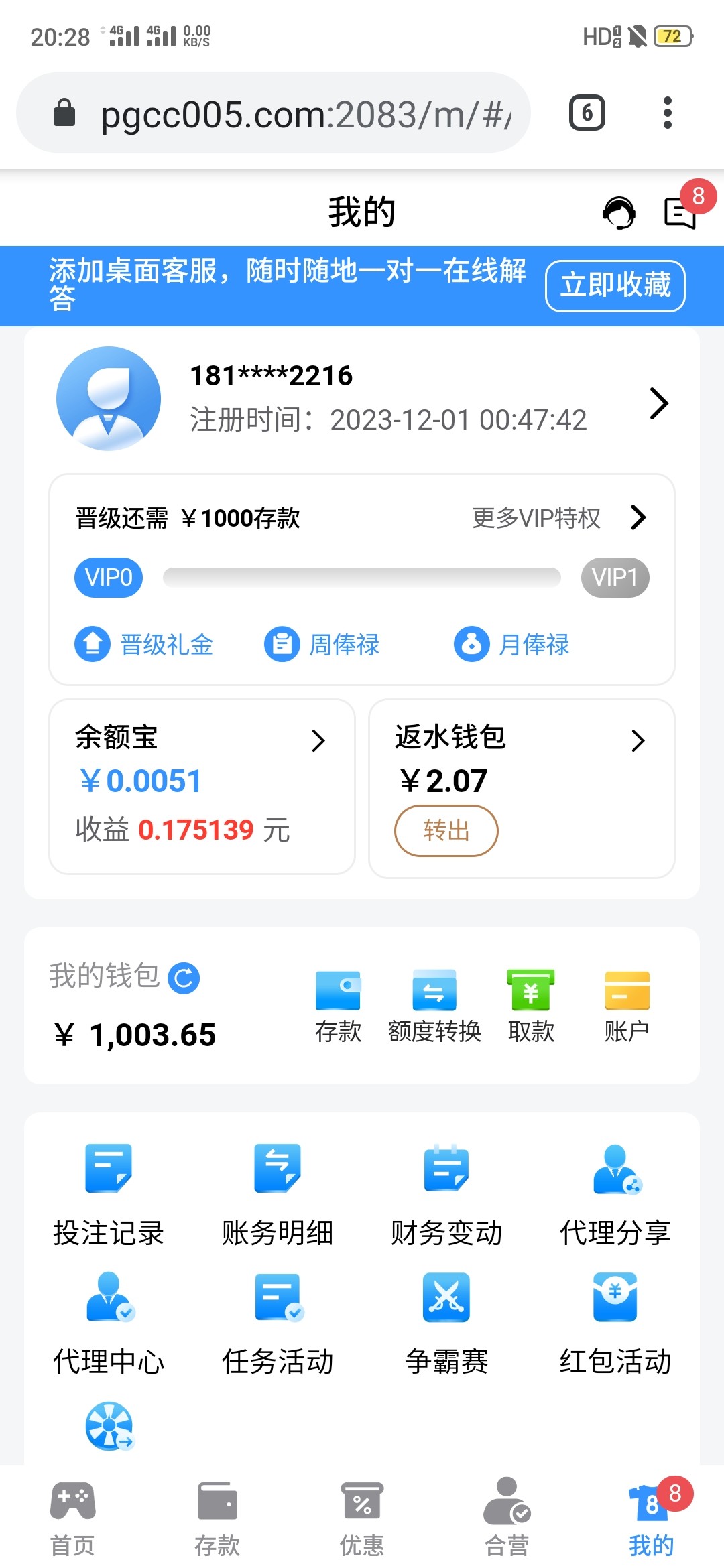Tap the 立即收藏 button

click(x=615, y=286)
